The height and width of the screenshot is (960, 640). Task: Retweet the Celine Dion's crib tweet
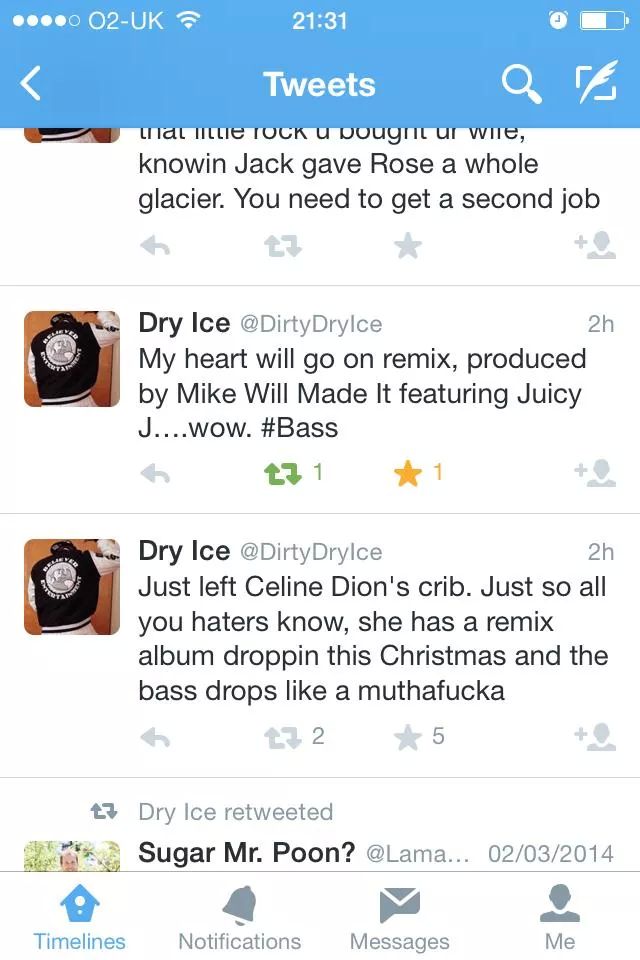[x=282, y=738]
